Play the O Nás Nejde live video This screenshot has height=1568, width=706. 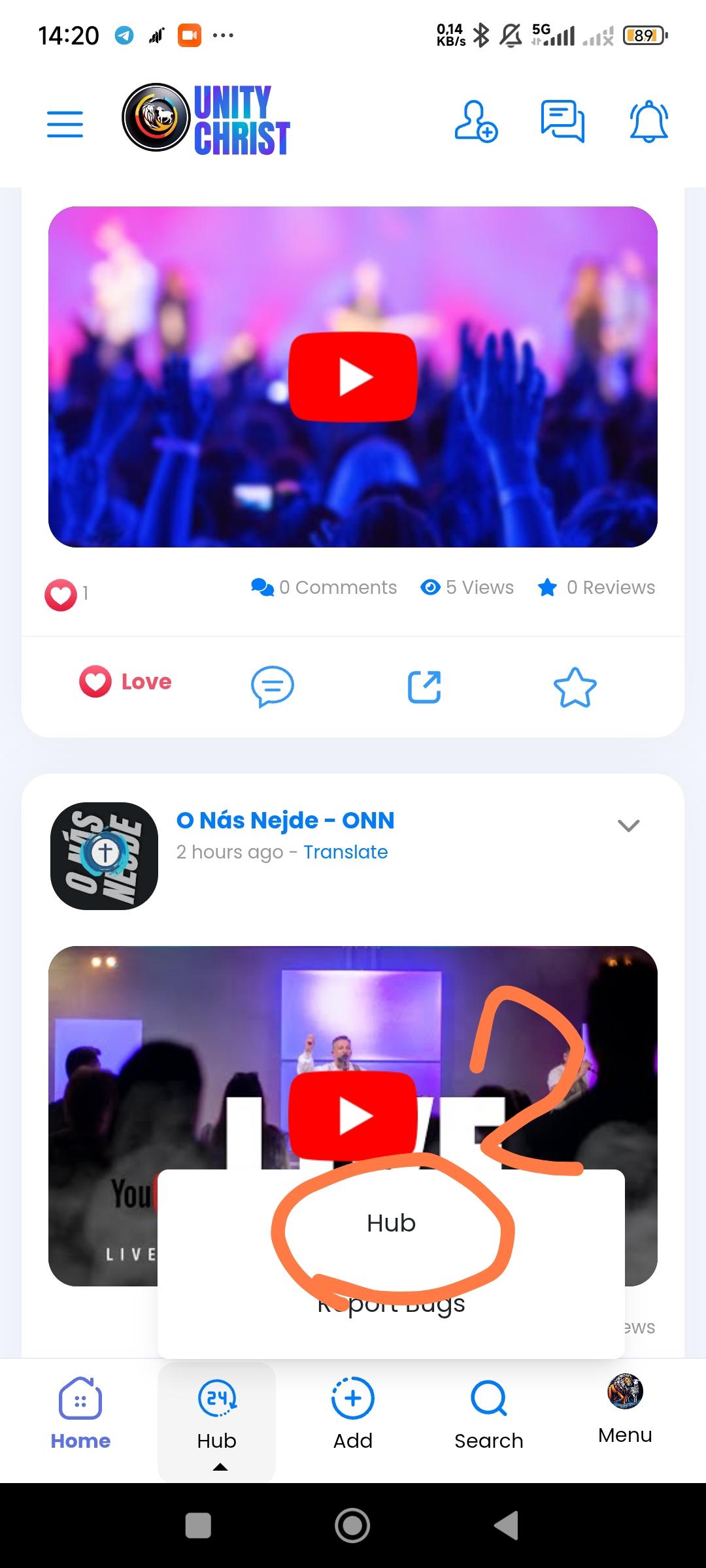pyautogui.click(x=353, y=1115)
